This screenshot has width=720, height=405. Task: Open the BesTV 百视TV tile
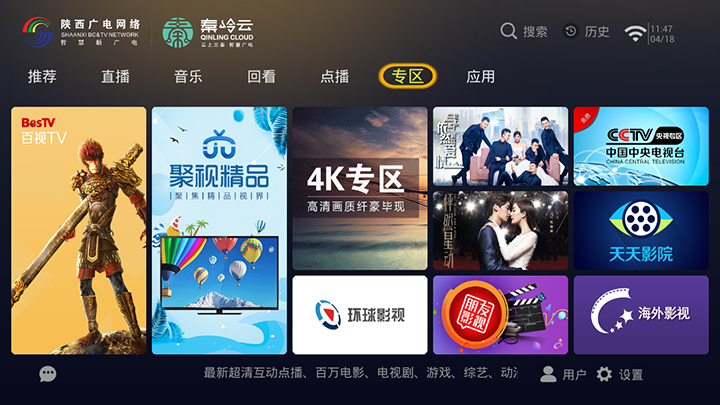(79, 230)
